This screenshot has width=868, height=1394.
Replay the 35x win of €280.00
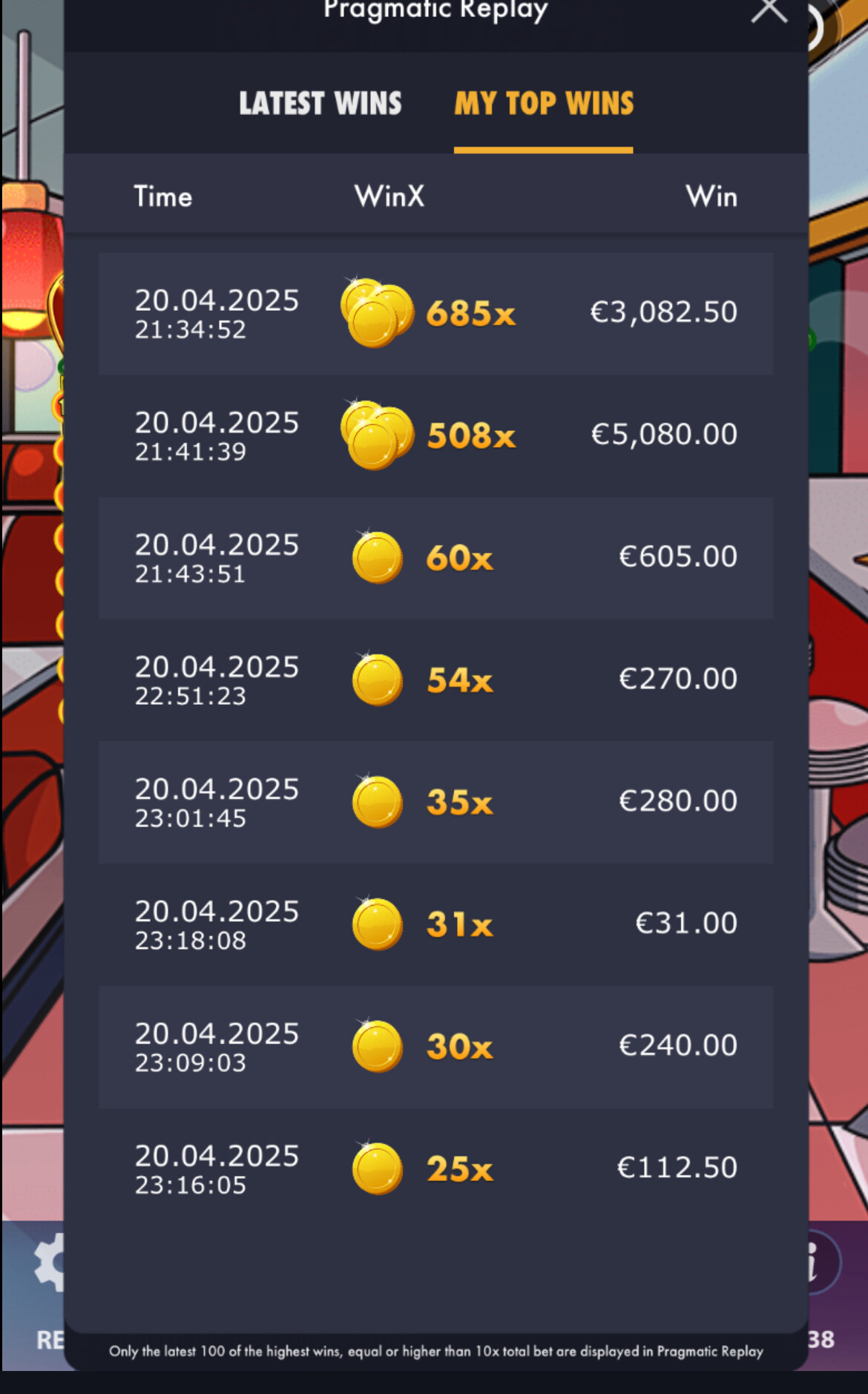tap(435, 802)
